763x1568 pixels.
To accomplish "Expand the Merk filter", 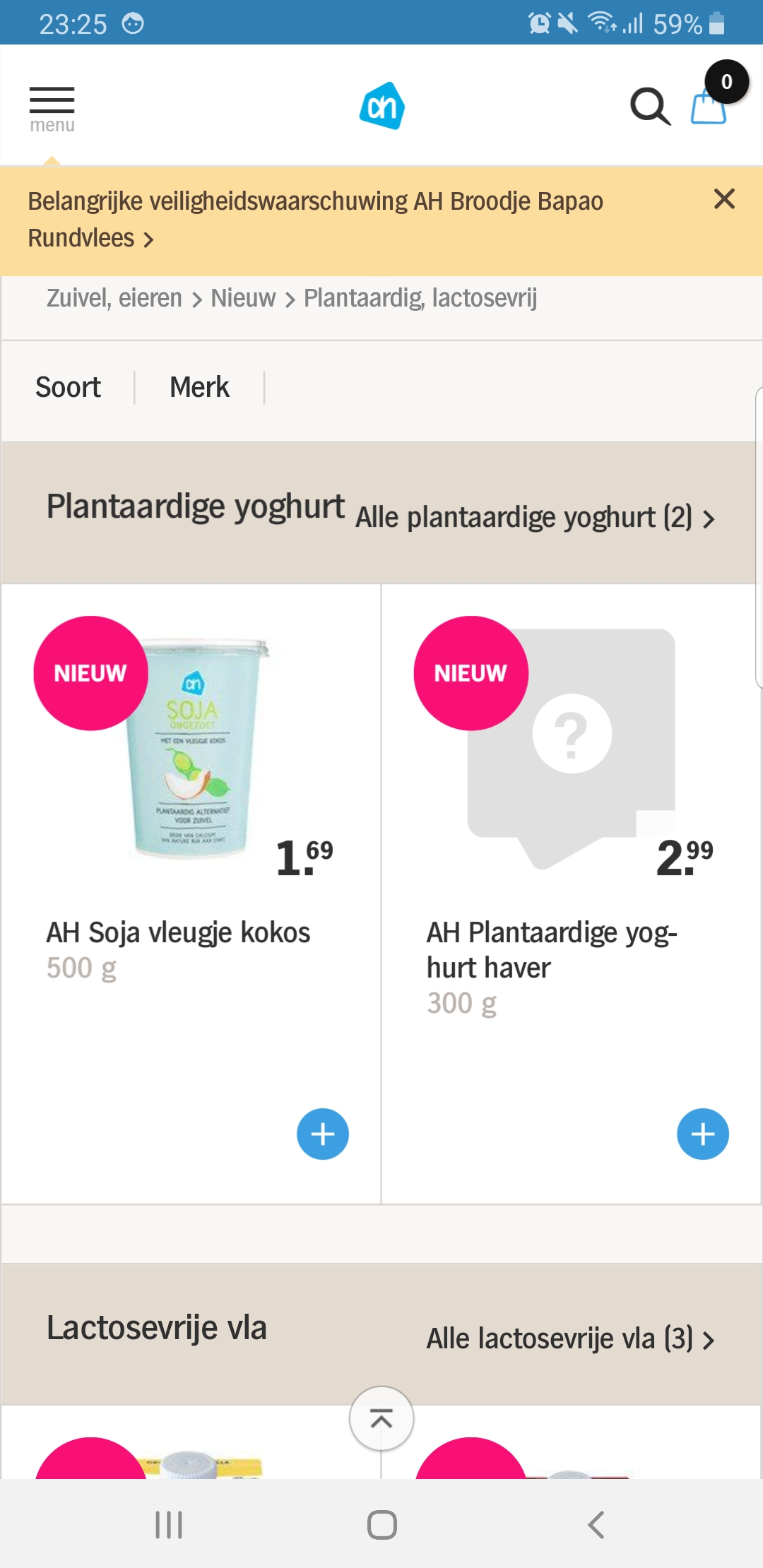I will pos(199,387).
